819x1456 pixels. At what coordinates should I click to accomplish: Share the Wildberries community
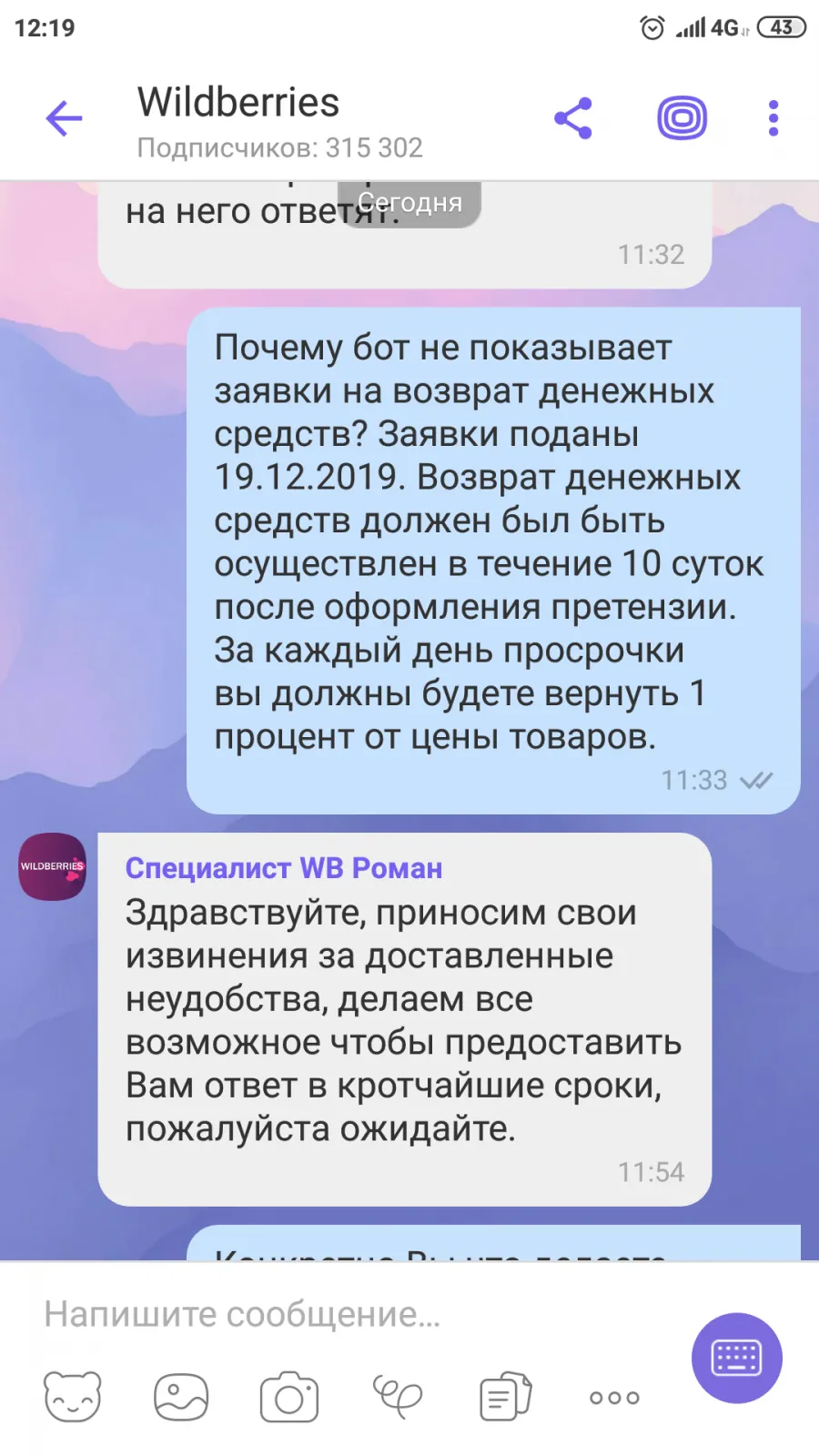tap(573, 118)
